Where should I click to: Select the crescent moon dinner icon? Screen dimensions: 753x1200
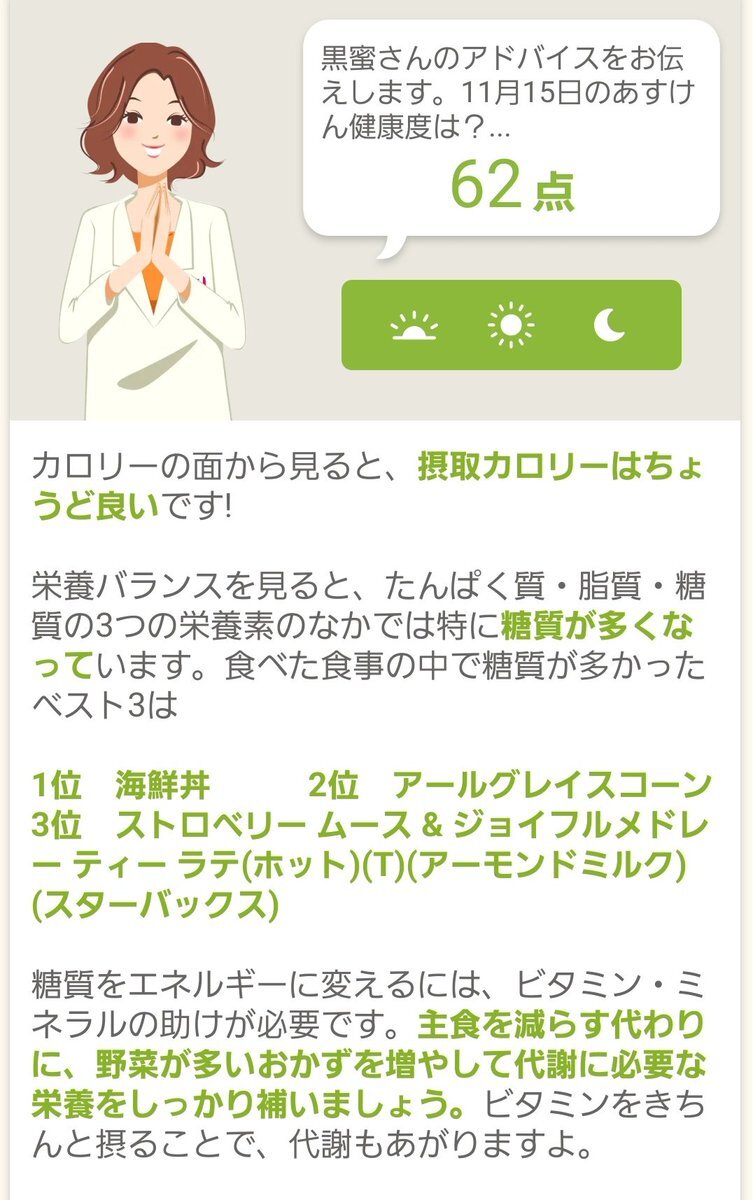[608, 325]
